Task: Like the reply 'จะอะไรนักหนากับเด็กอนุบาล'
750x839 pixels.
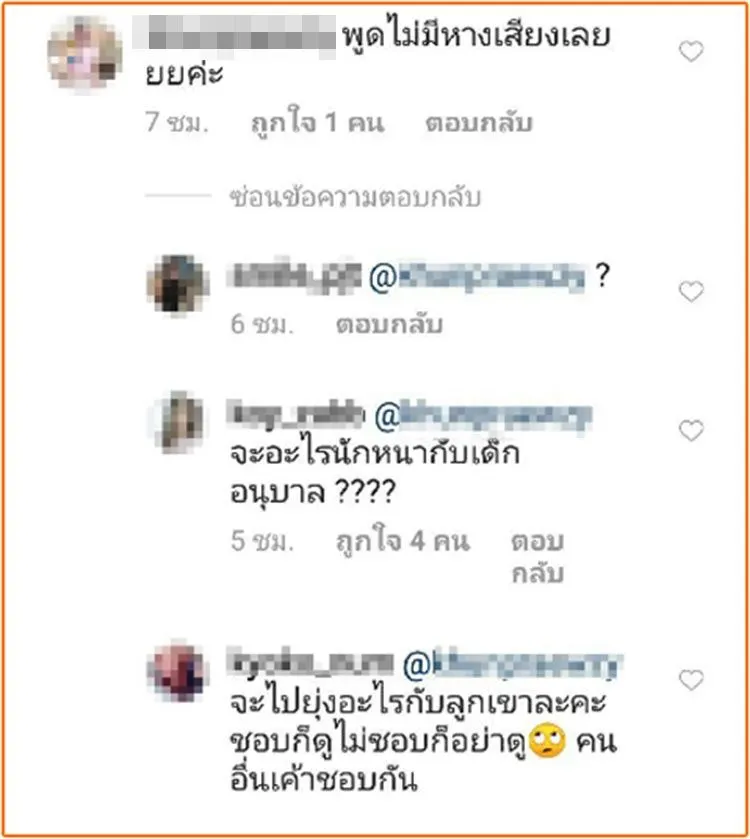Action: pos(691,431)
